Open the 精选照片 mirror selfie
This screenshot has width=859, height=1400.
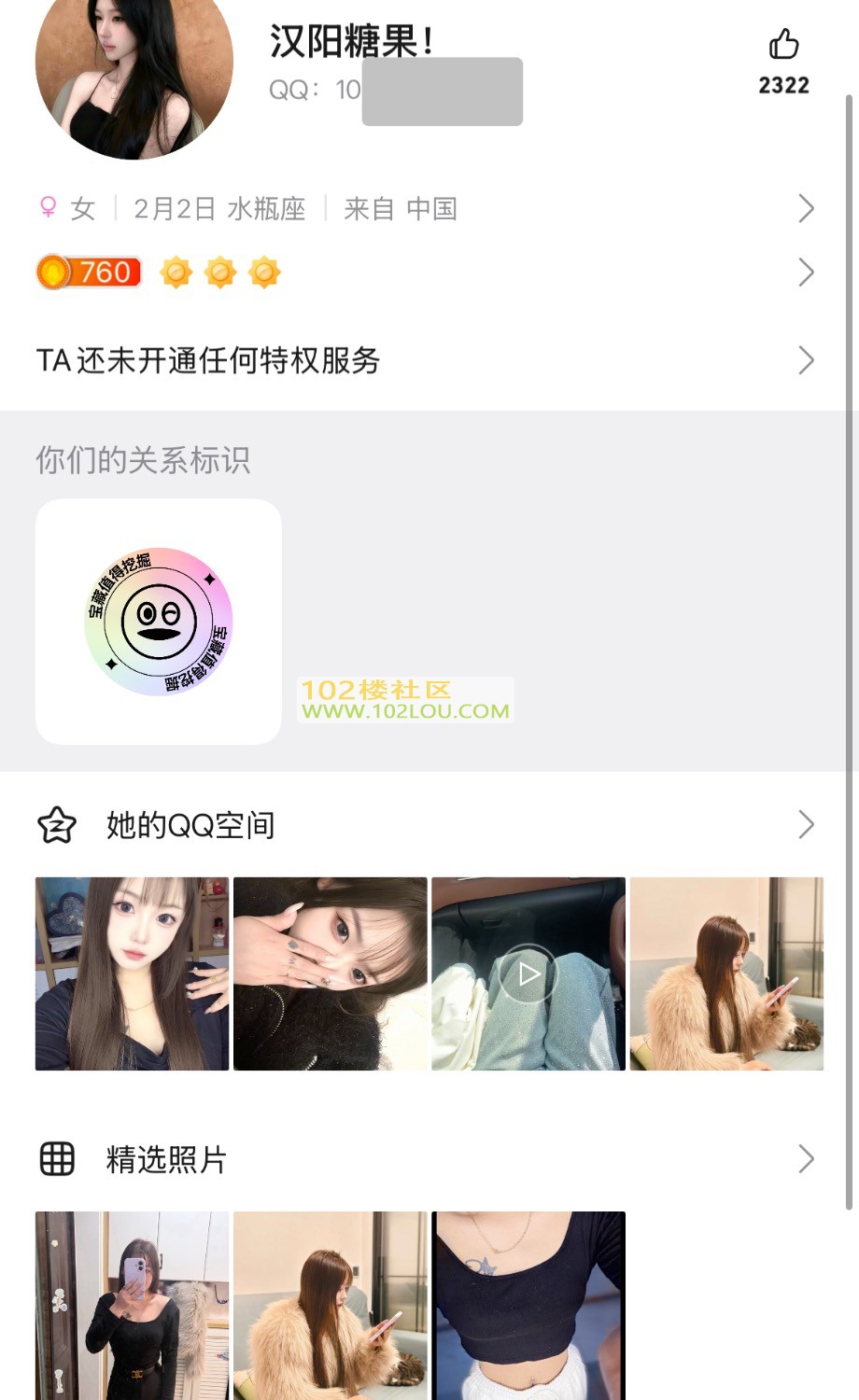tap(132, 1307)
